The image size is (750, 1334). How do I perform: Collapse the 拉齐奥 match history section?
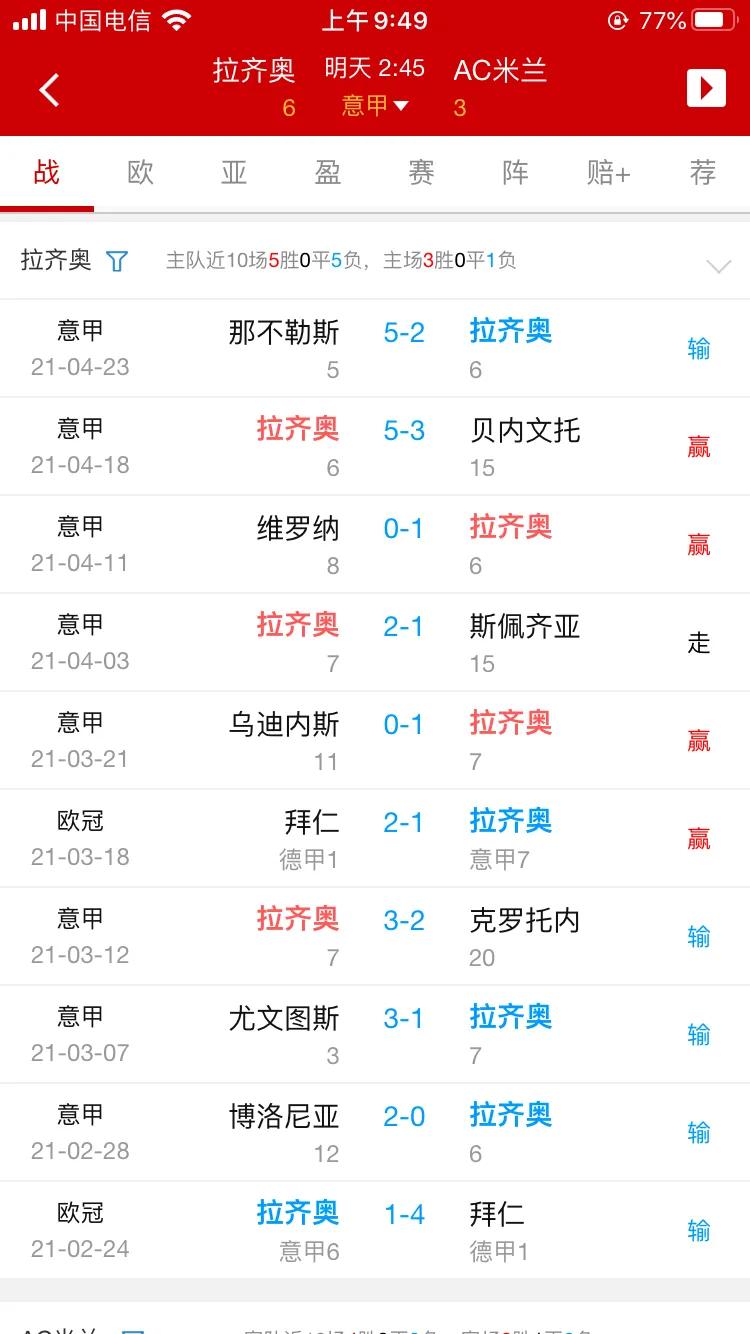(718, 267)
